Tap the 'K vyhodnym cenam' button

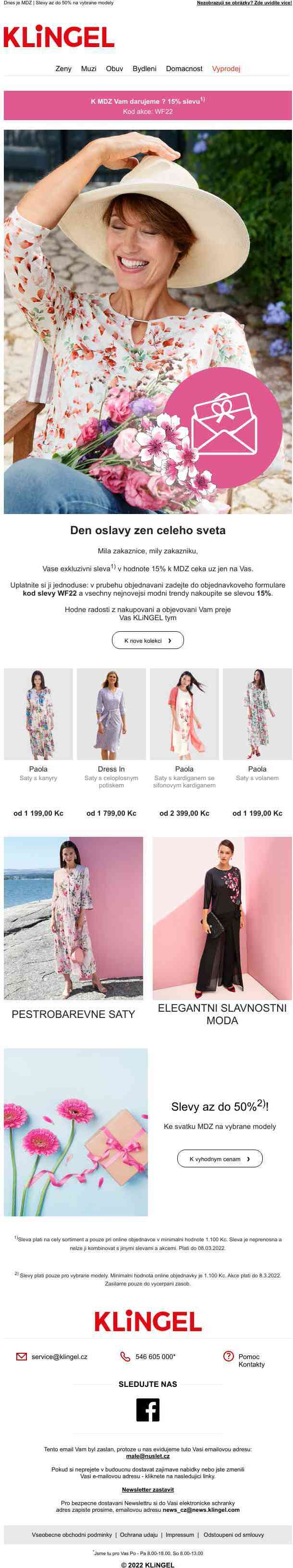(x=220, y=1159)
